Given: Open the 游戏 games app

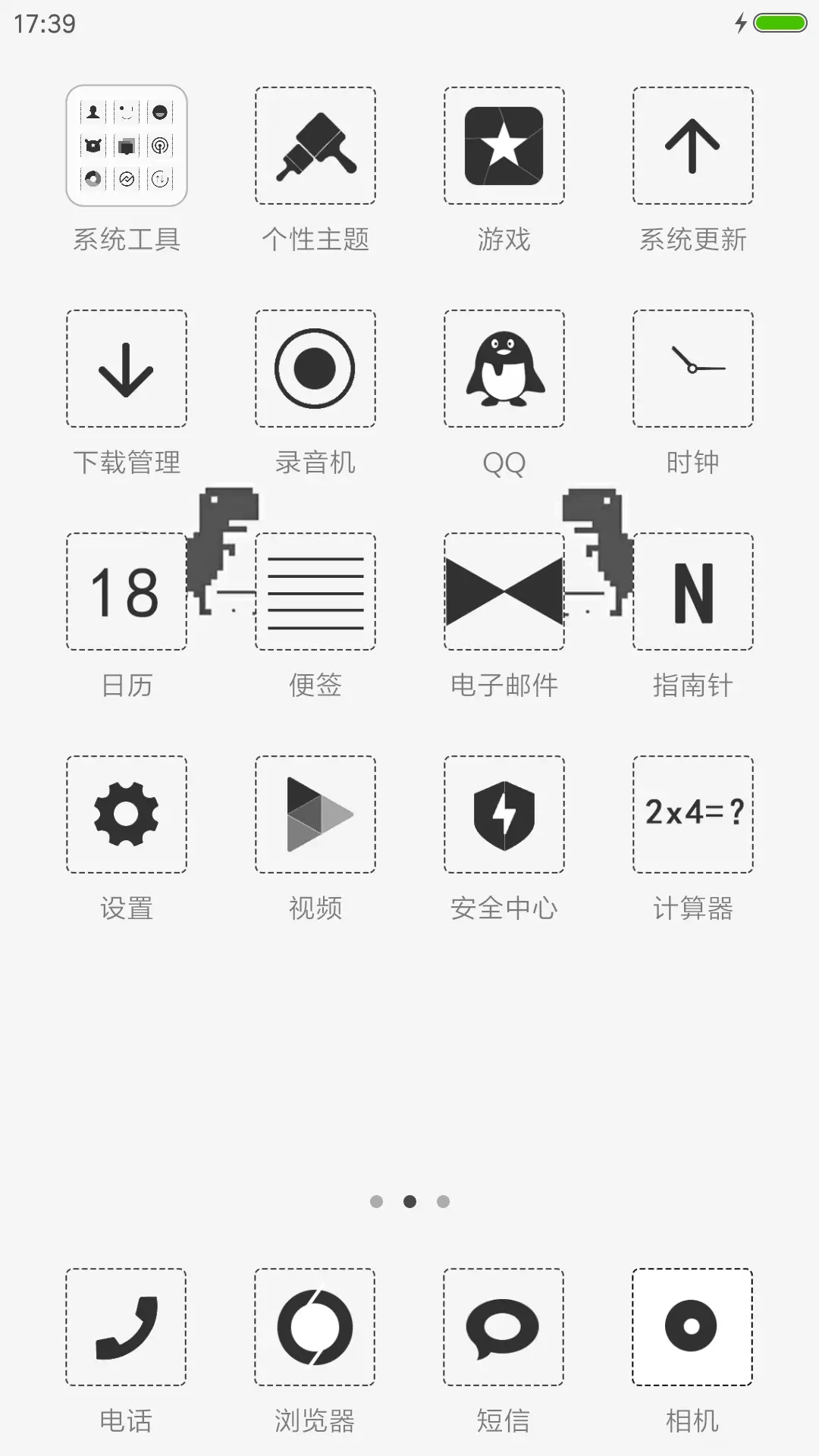Looking at the screenshot, I should [504, 146].
